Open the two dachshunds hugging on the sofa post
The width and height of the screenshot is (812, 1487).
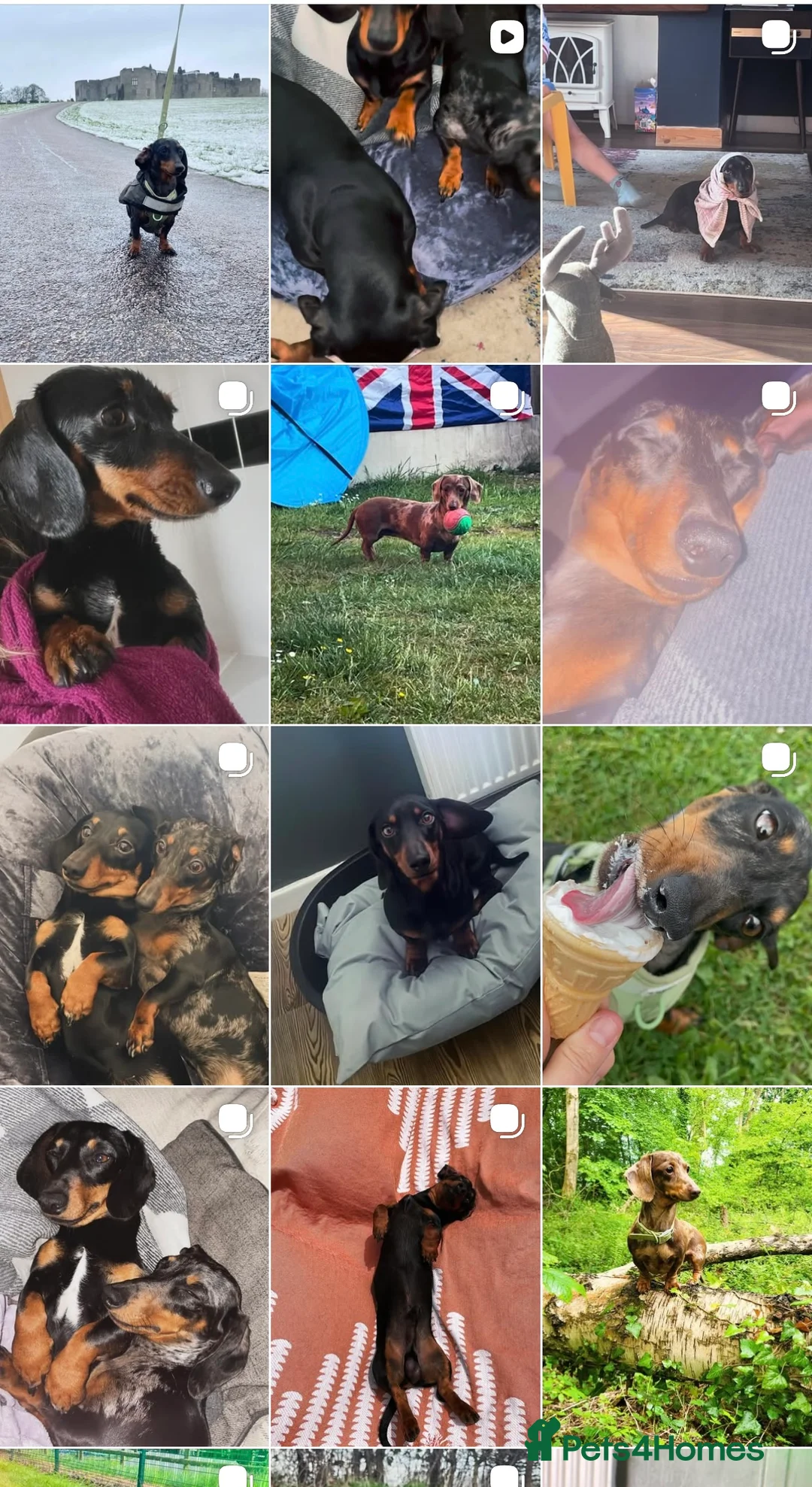pyautogui.click(x=134, y=1266)
